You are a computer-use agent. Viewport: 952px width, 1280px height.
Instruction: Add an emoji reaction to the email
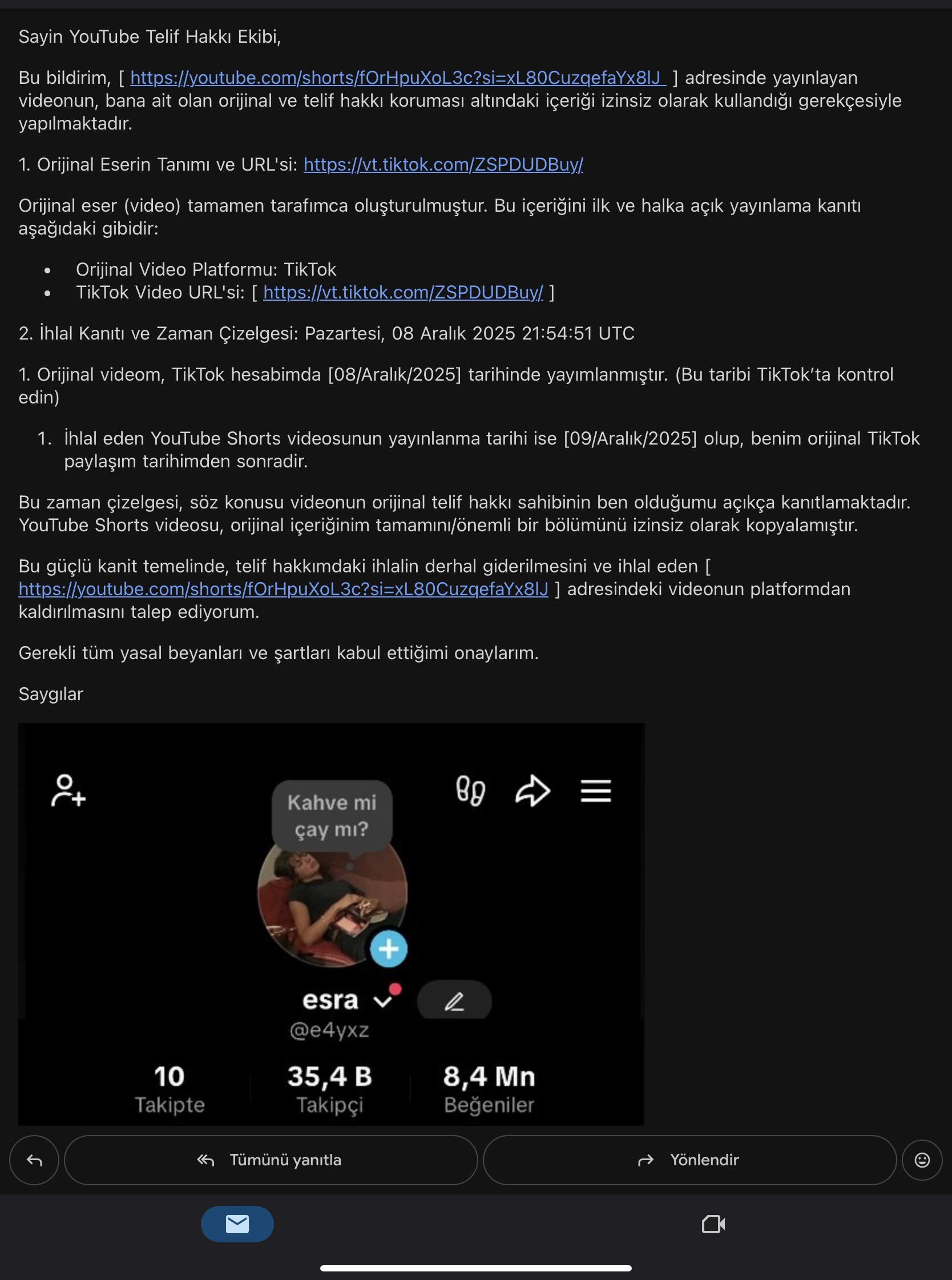(x=922, y=1160)
